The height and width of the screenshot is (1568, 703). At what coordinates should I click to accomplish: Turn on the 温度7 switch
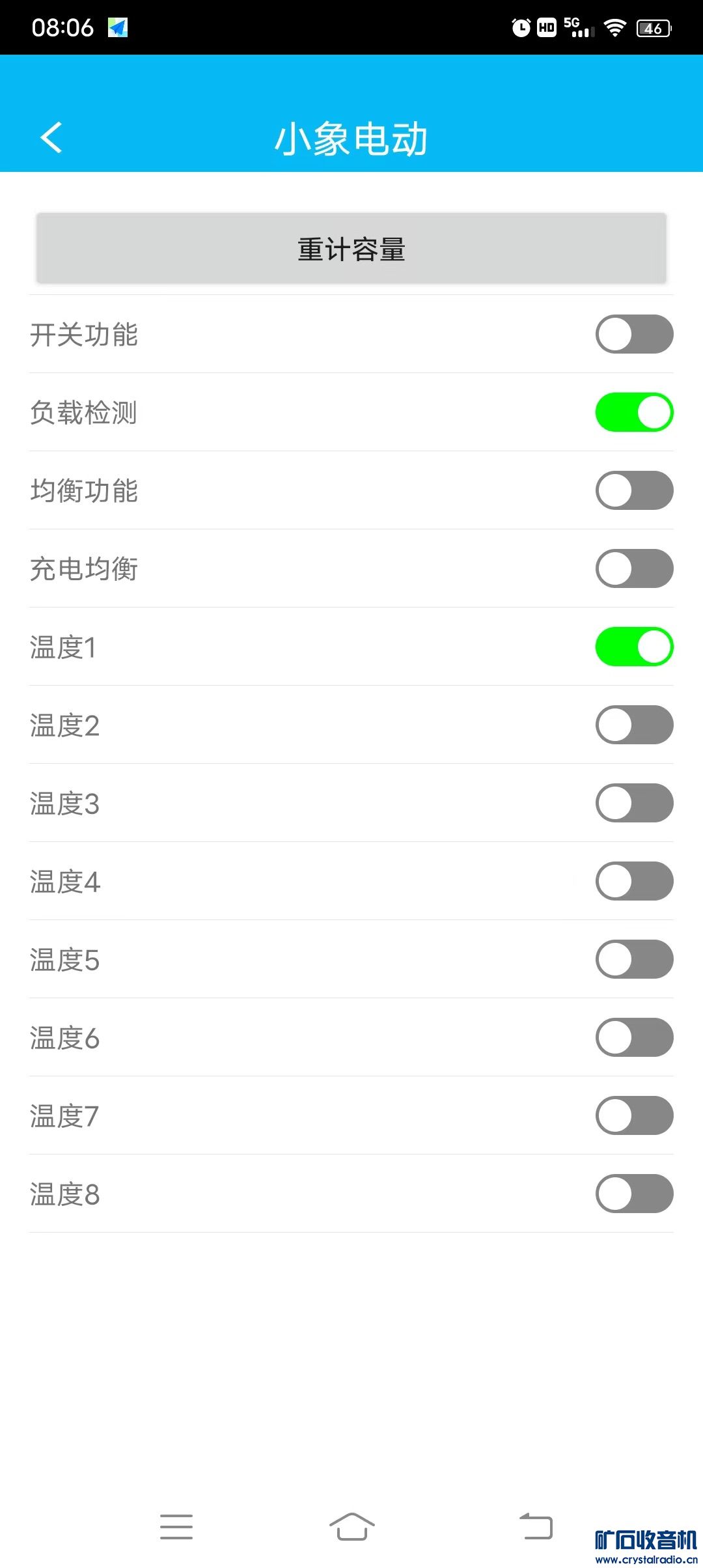tap(634, 1115)
